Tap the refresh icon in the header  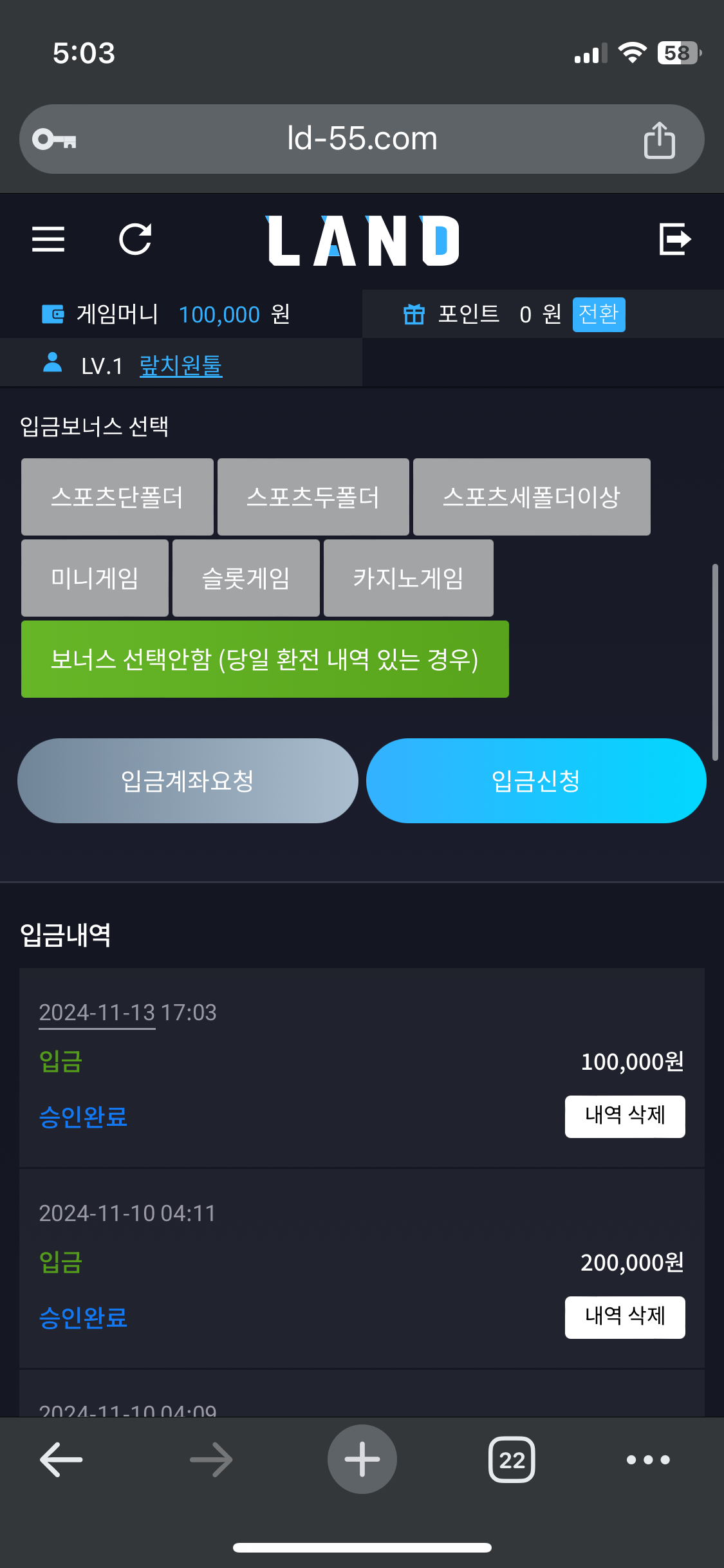(x=136, y=239)
